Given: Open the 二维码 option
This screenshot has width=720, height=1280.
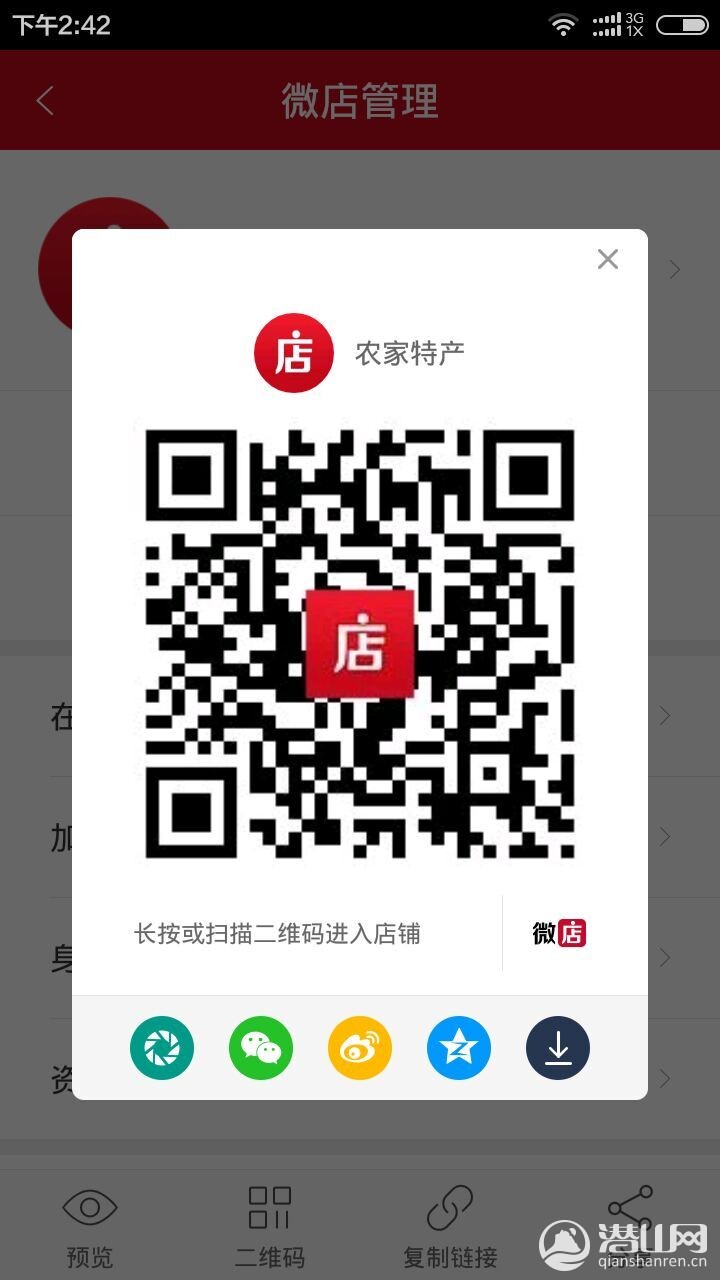Looking at the screenshot, I should [269, 1225].
